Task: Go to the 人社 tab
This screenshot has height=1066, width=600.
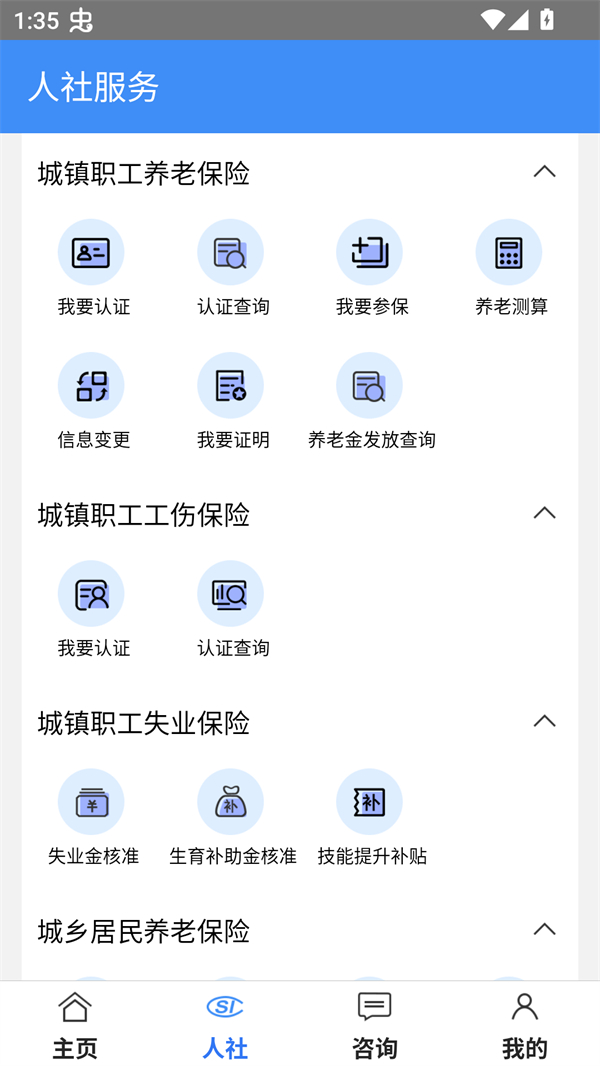Action: pos(225,1024)
